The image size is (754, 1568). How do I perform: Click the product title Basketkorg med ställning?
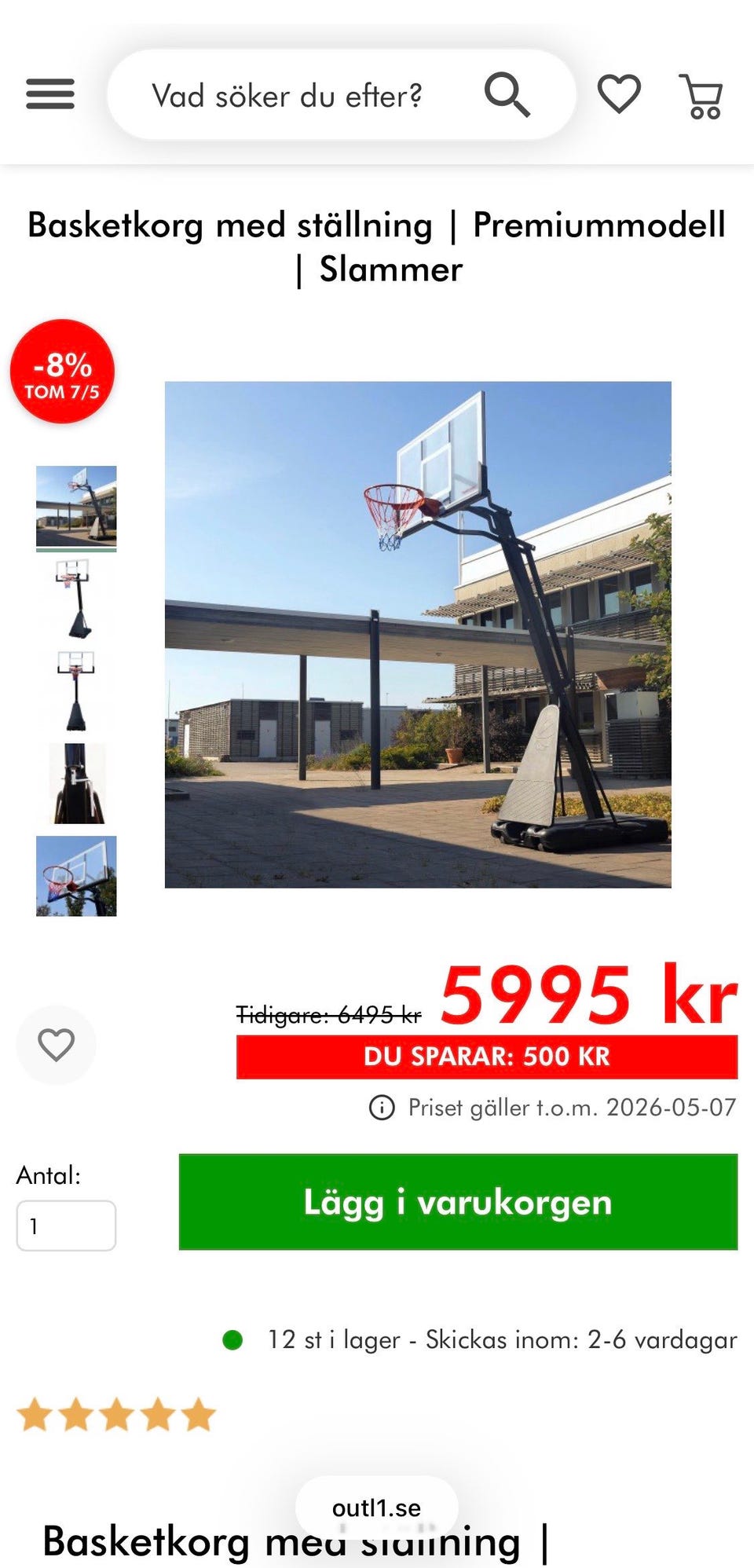click(x=376, y=246)
